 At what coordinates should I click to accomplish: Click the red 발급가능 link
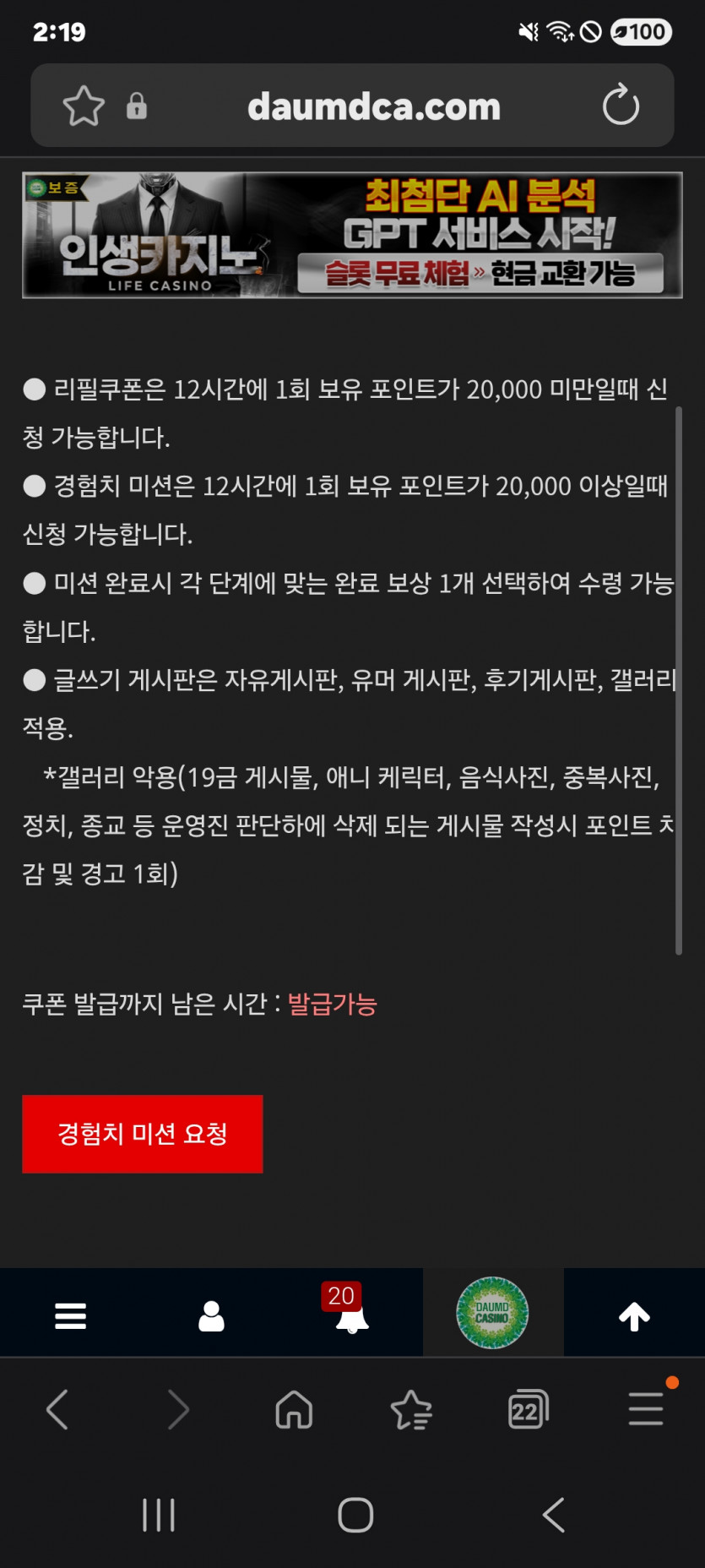pyautogui.click(x=331, y=1004)
